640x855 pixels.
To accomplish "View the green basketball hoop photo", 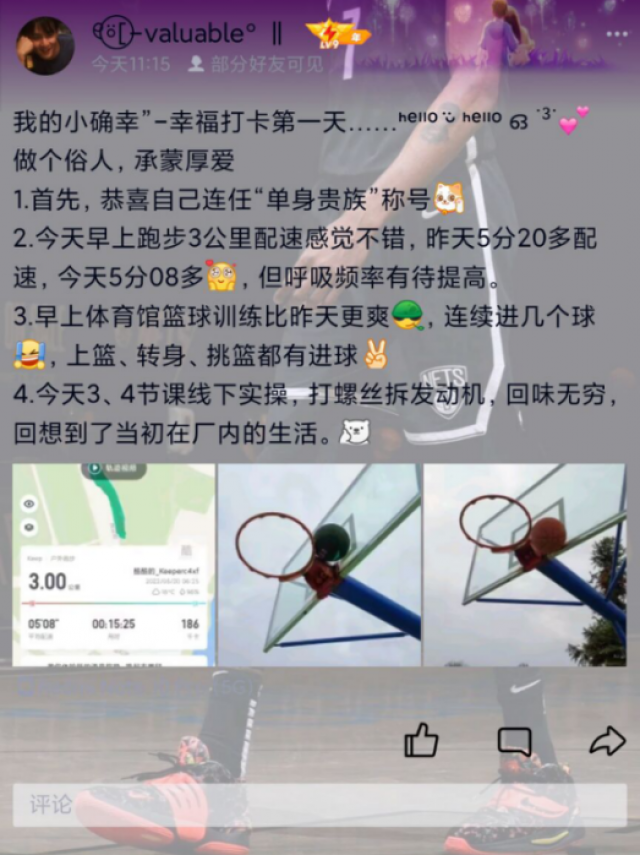I will click(319, 564).
